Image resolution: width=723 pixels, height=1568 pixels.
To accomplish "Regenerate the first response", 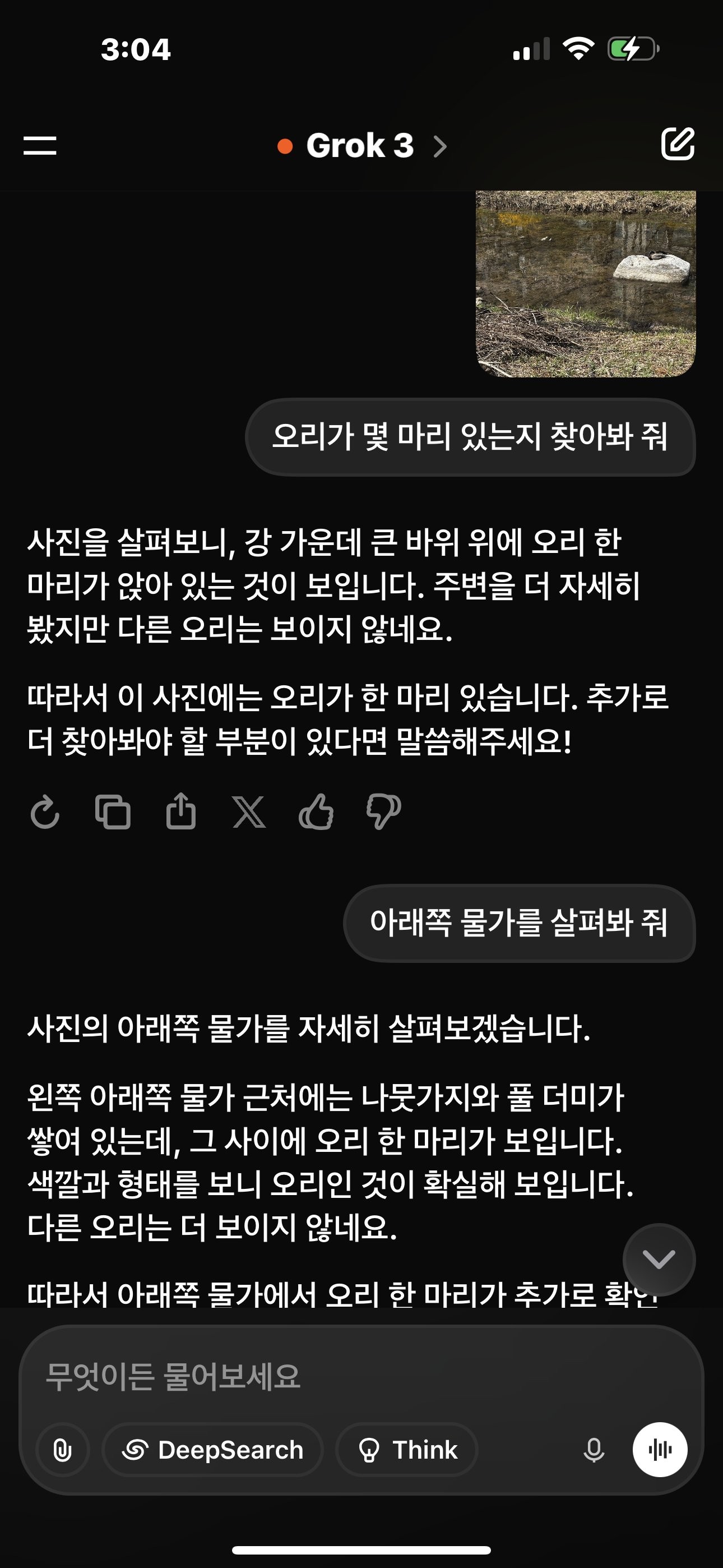I will click(x=45, y=812).
